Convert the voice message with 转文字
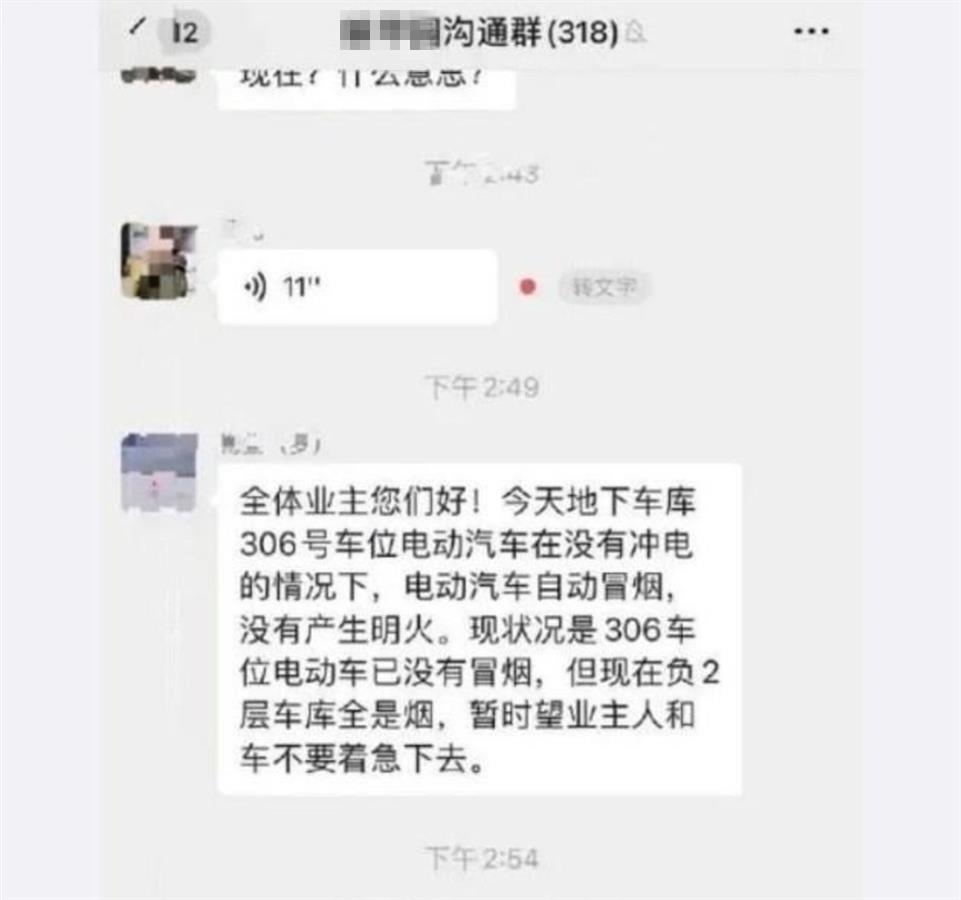Viewport: 961px width, 900px height. (603, 288)
